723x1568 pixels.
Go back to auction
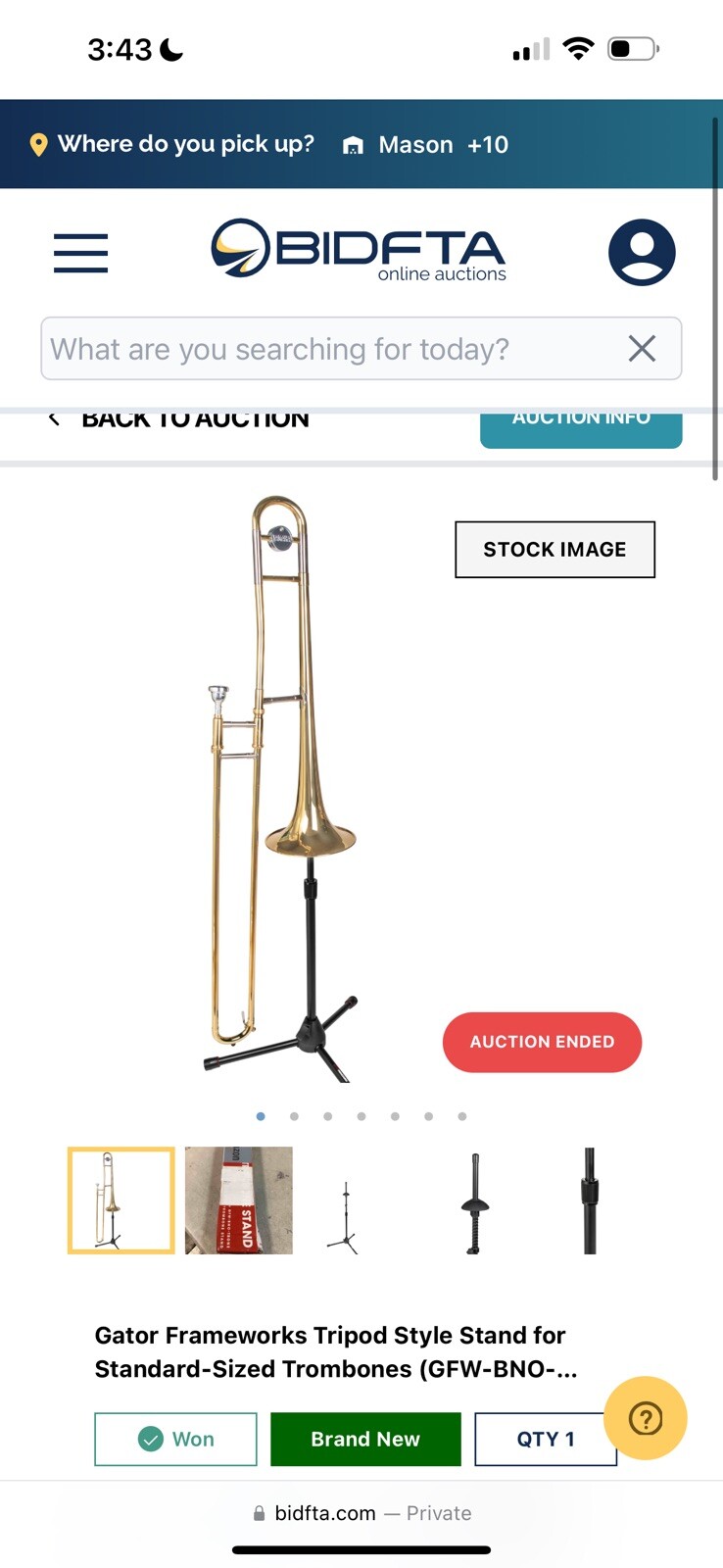[181, 419]
